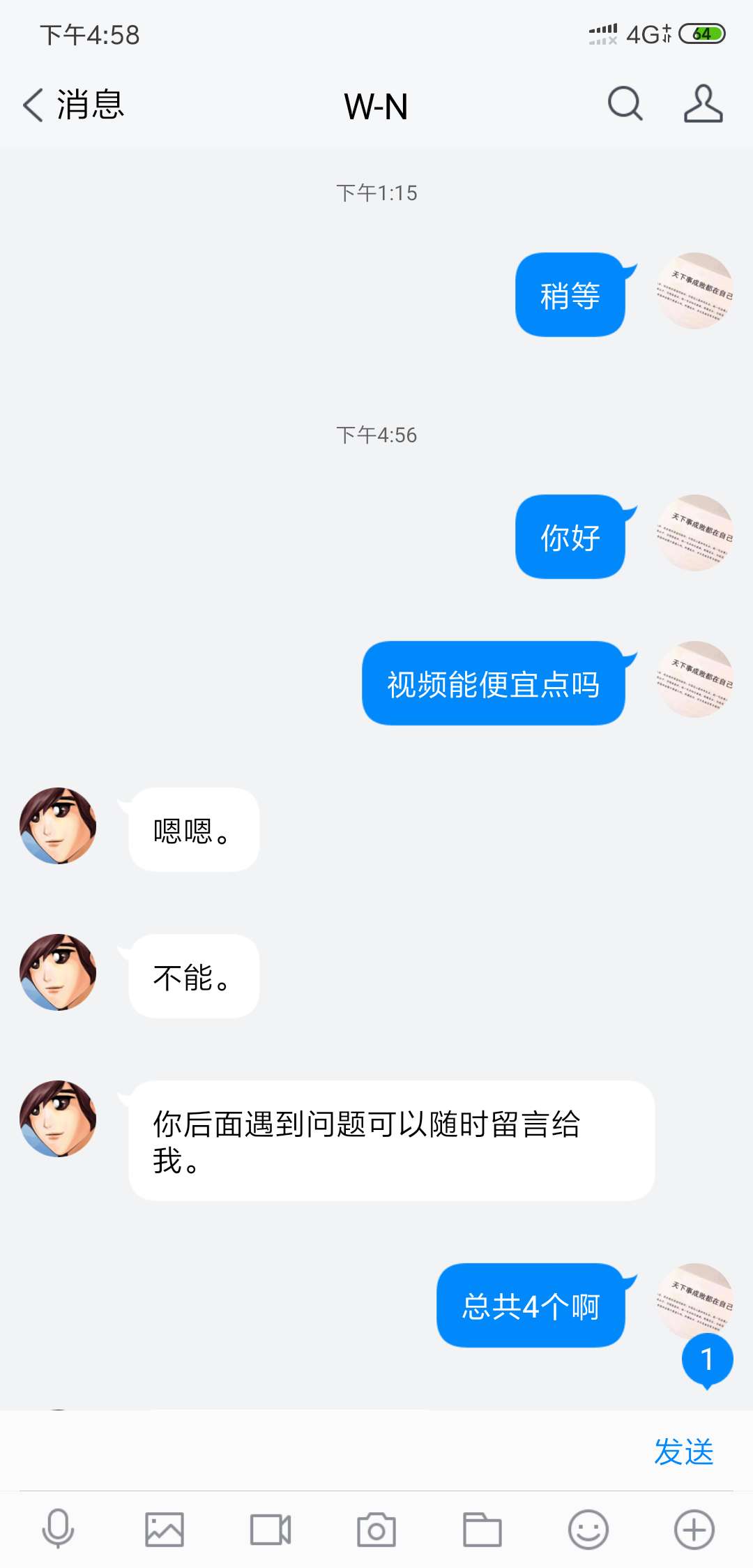Open the file folder attachment
753x1568 pixels.
482,1530
